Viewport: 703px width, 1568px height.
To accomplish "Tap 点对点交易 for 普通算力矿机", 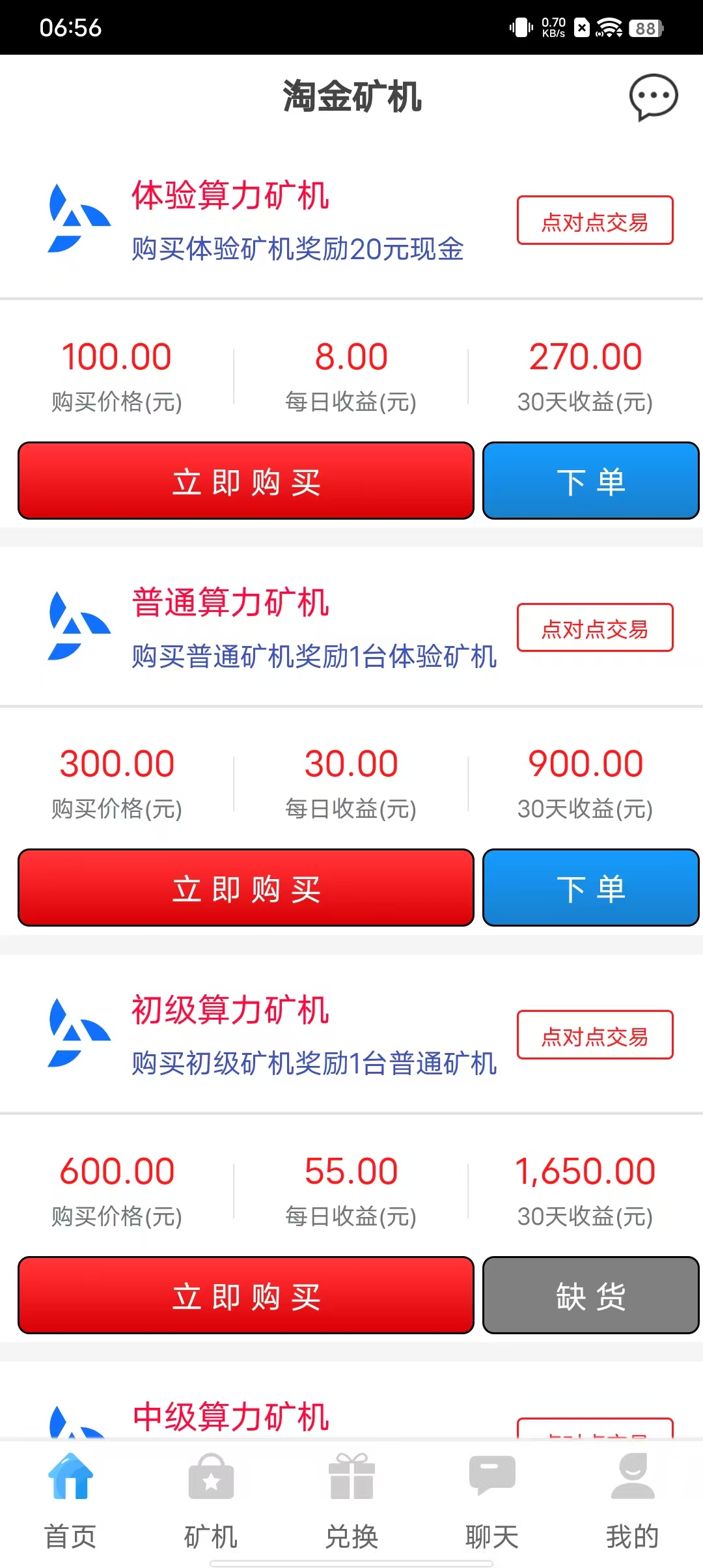I will click(x=595, y=627).
